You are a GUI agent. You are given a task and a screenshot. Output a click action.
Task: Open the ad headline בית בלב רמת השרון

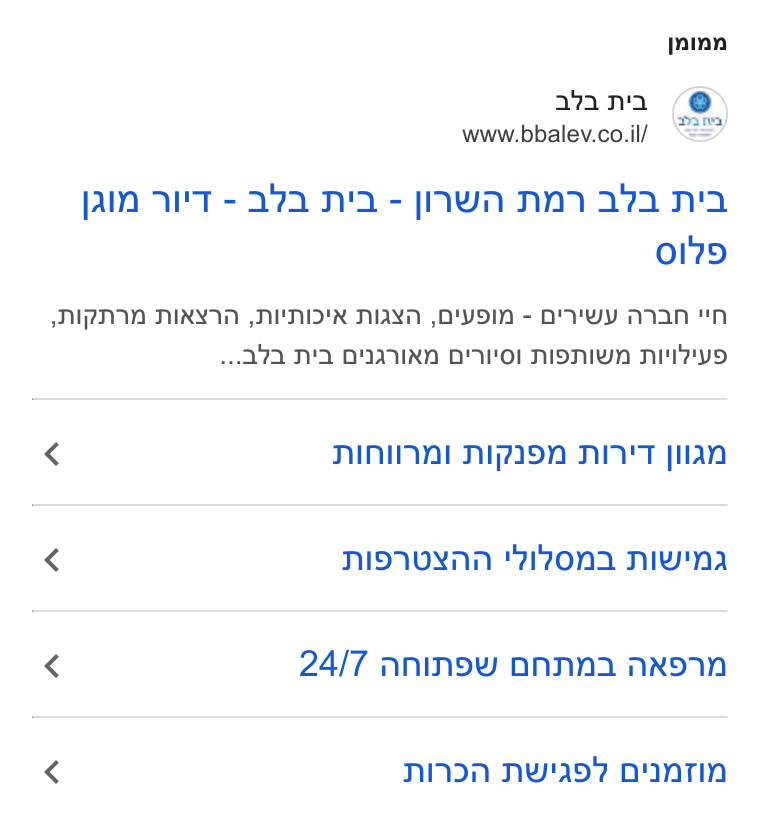coord(404,225)
